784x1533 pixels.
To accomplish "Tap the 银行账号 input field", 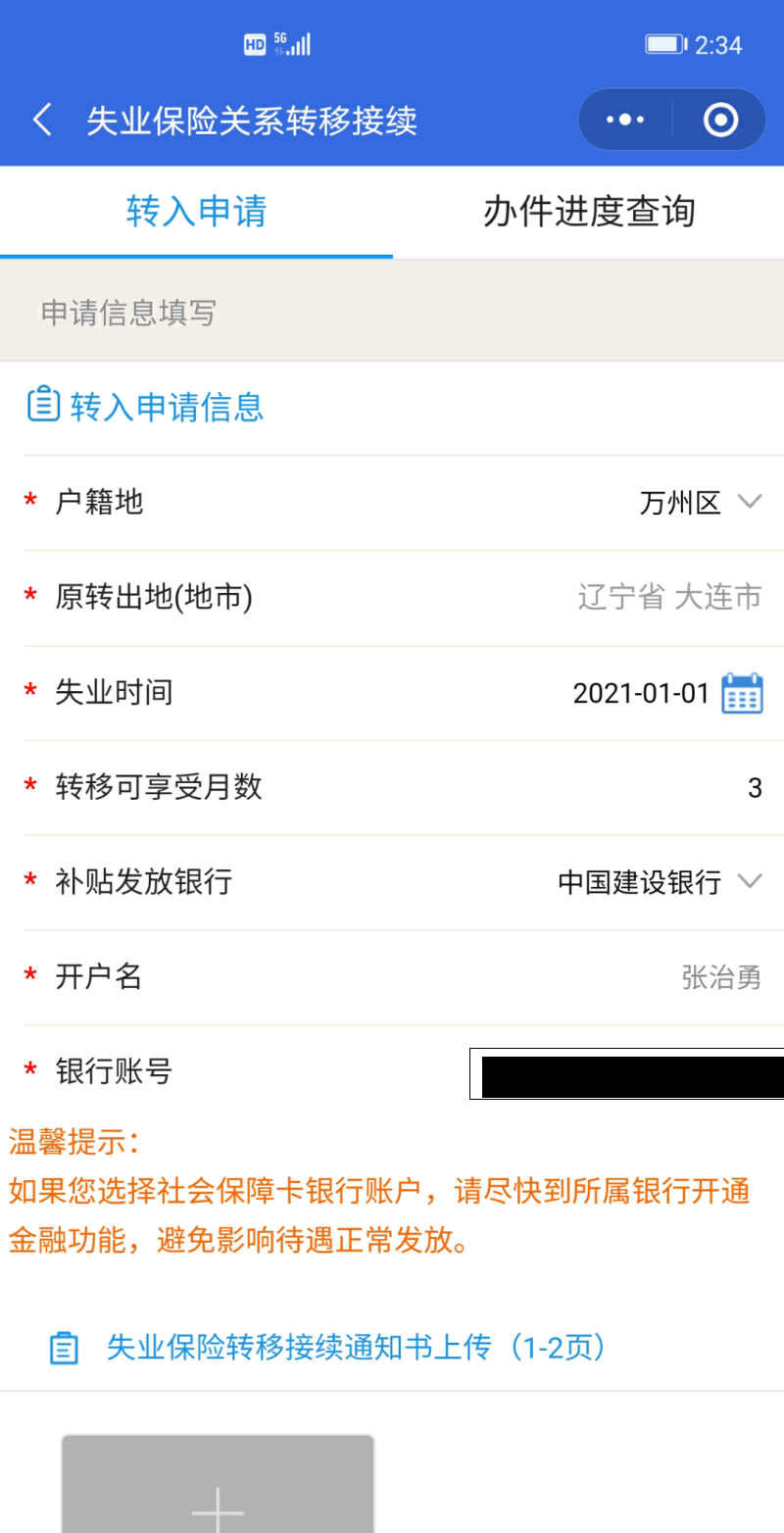I will coord(625,1073).
